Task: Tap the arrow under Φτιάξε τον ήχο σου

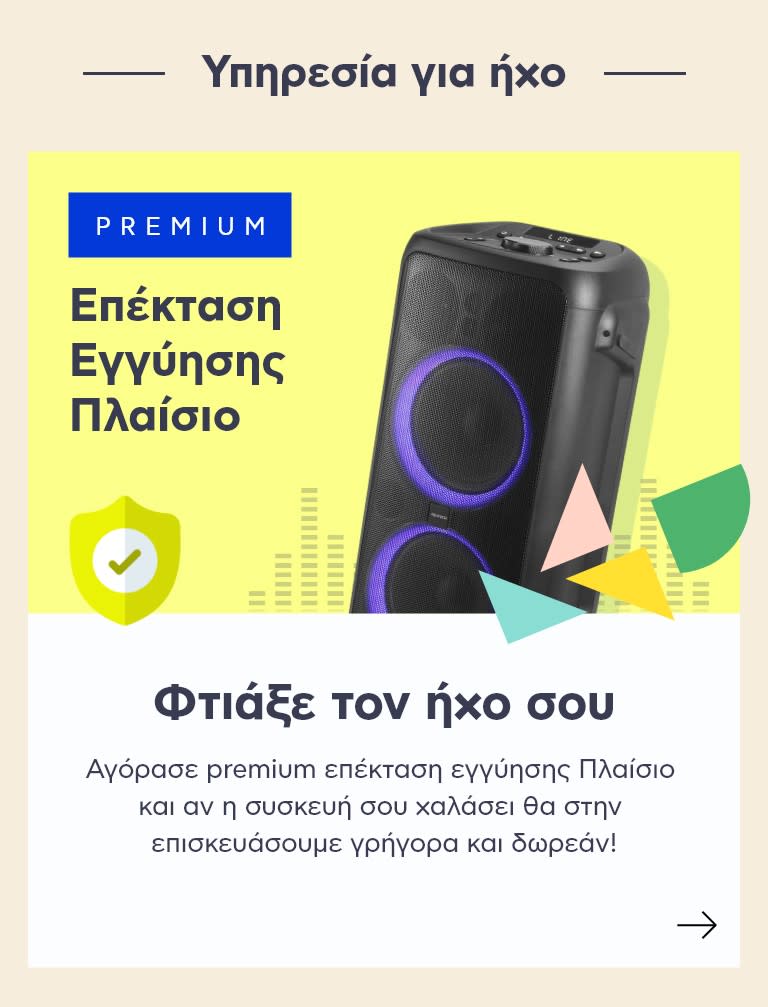Action: click(697, 925)
